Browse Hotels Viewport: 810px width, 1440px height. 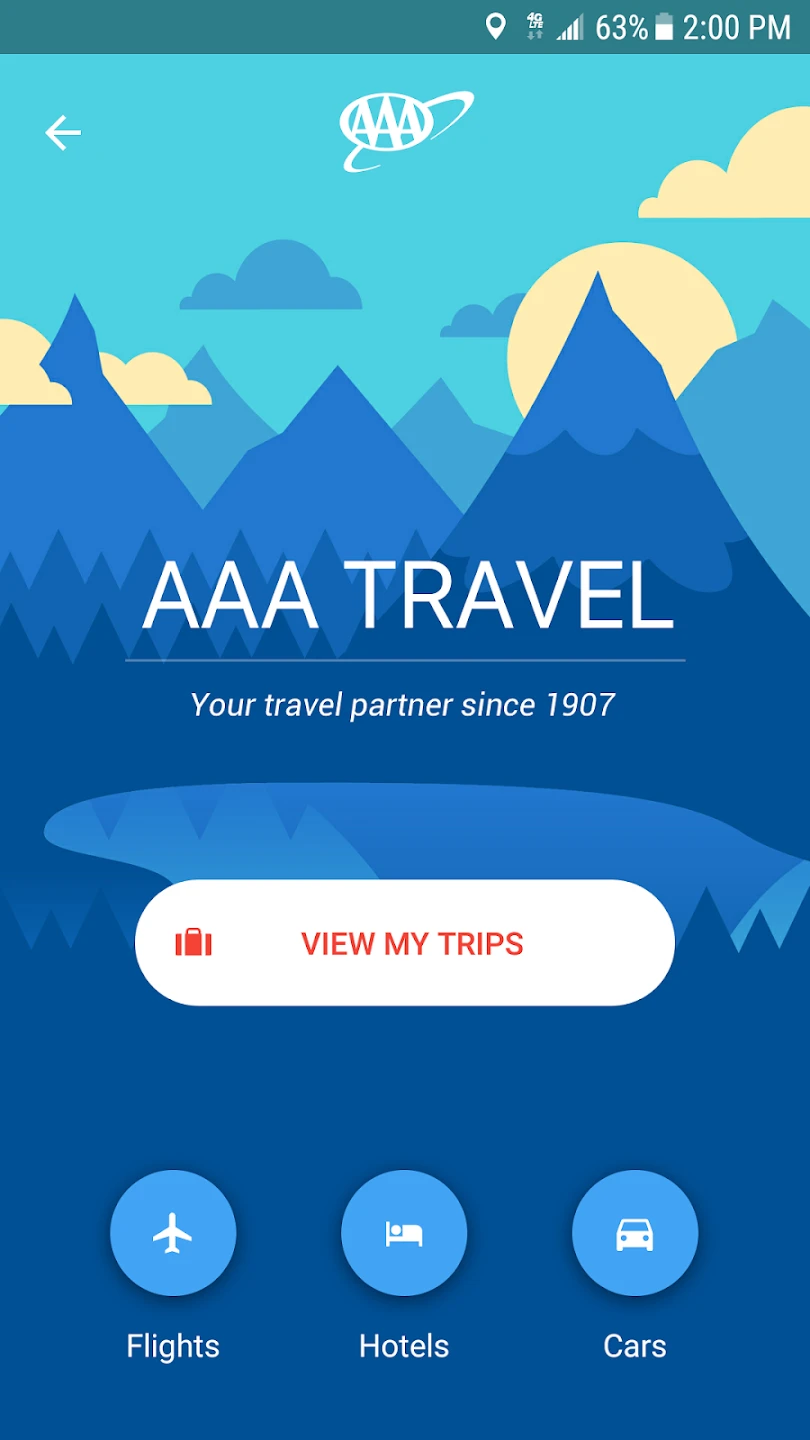click(404, 1233)
